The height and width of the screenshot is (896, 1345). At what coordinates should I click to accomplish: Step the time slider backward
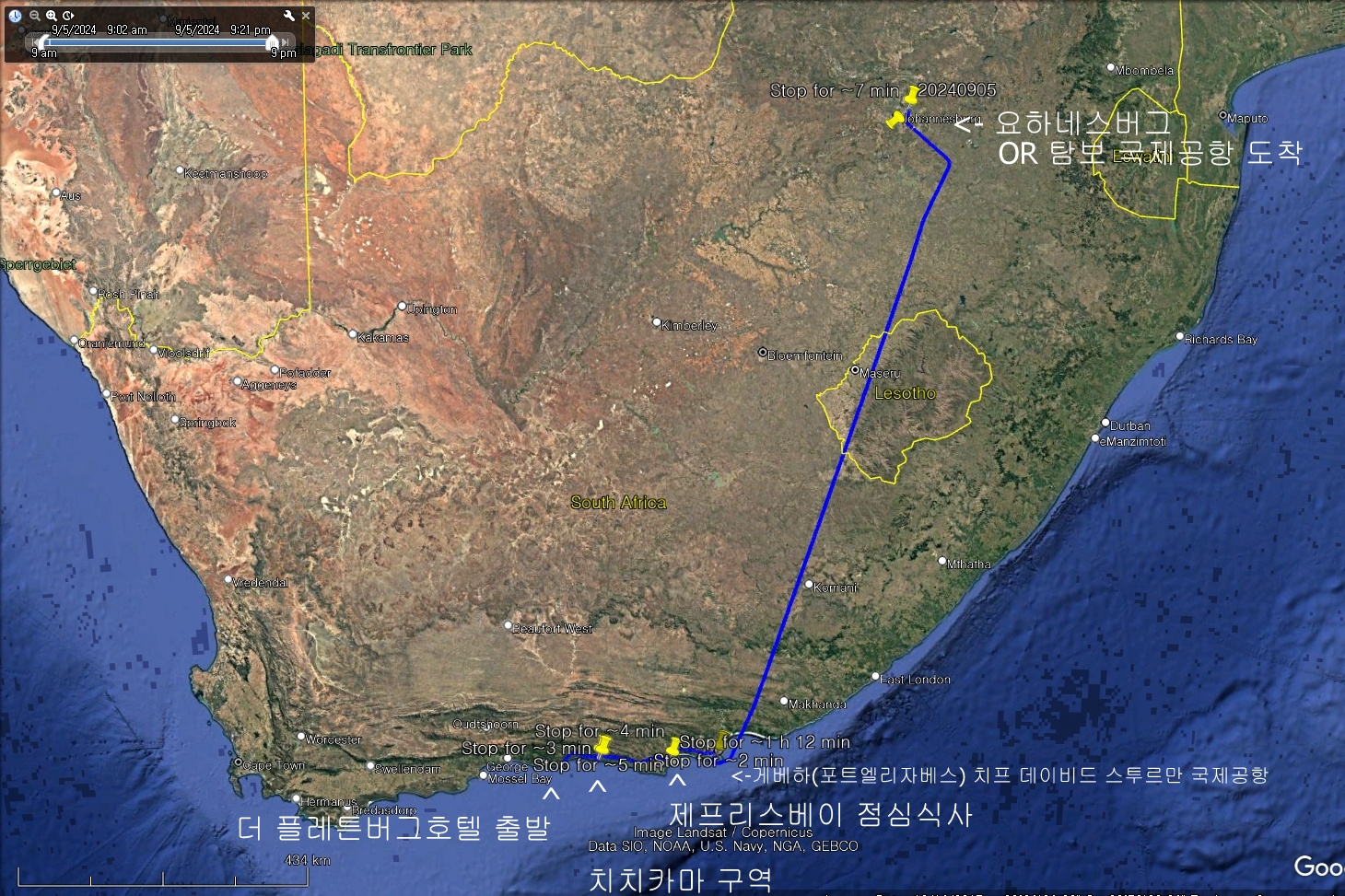click(x=35, y=41)
